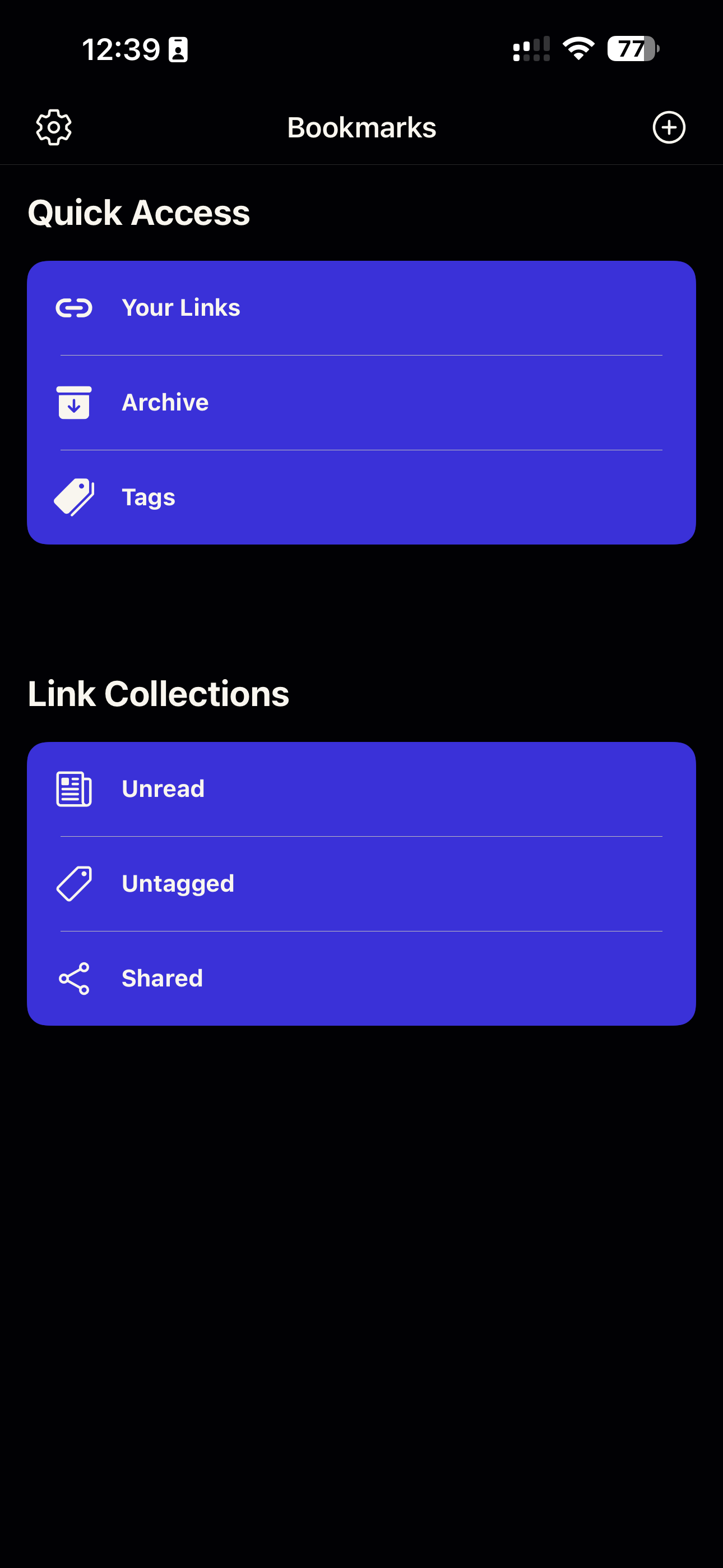Open the Archive row

click(361, 402)
